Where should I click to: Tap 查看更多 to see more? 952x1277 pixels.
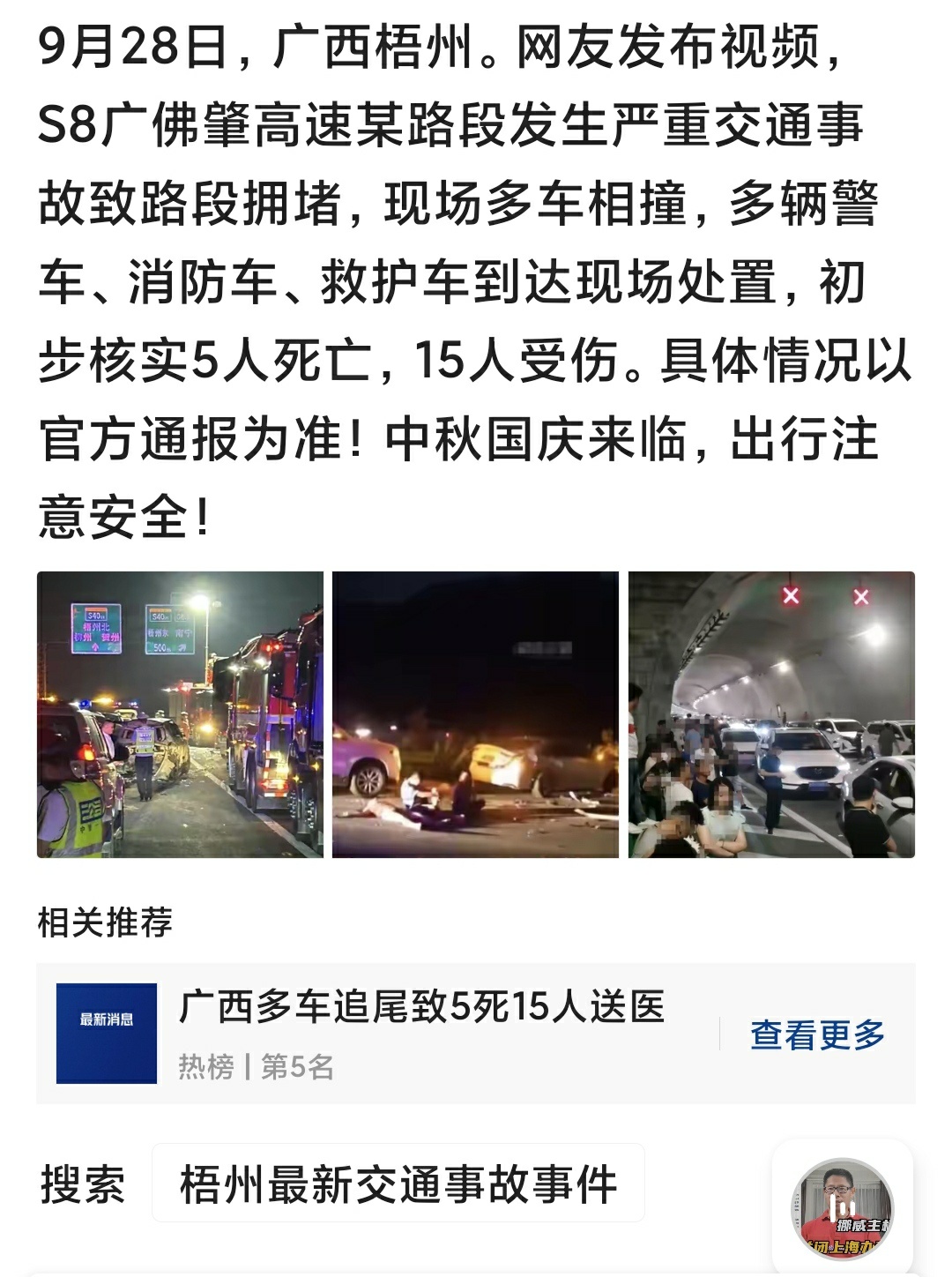817,1034
